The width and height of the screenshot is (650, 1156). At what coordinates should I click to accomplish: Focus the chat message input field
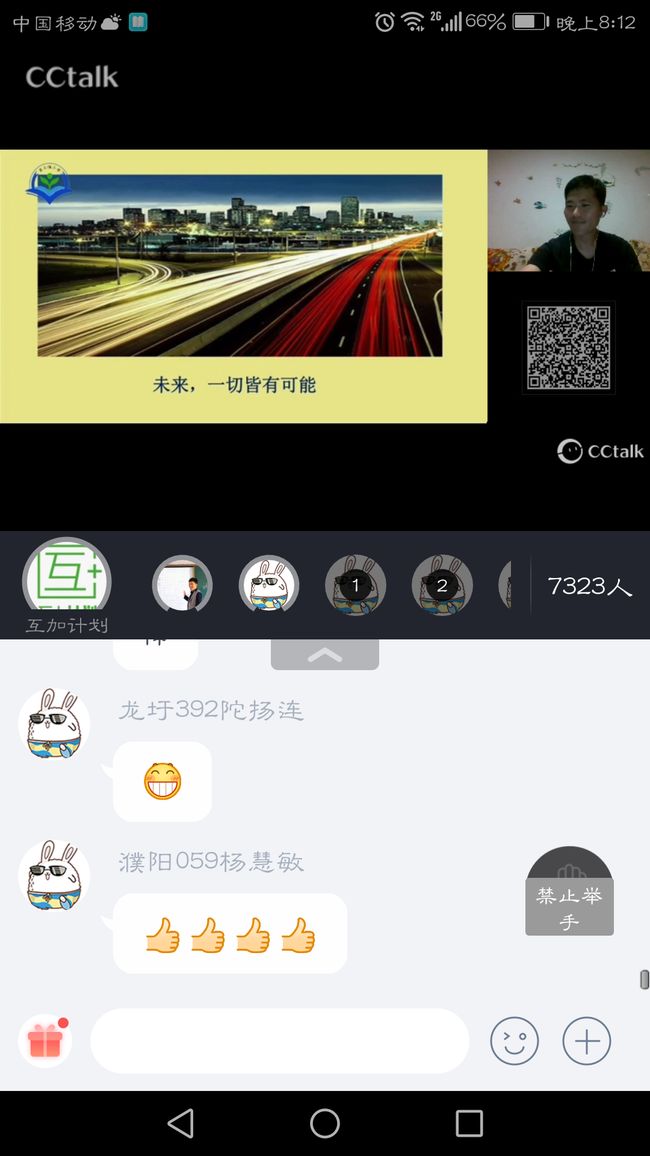click(279, 1041)
